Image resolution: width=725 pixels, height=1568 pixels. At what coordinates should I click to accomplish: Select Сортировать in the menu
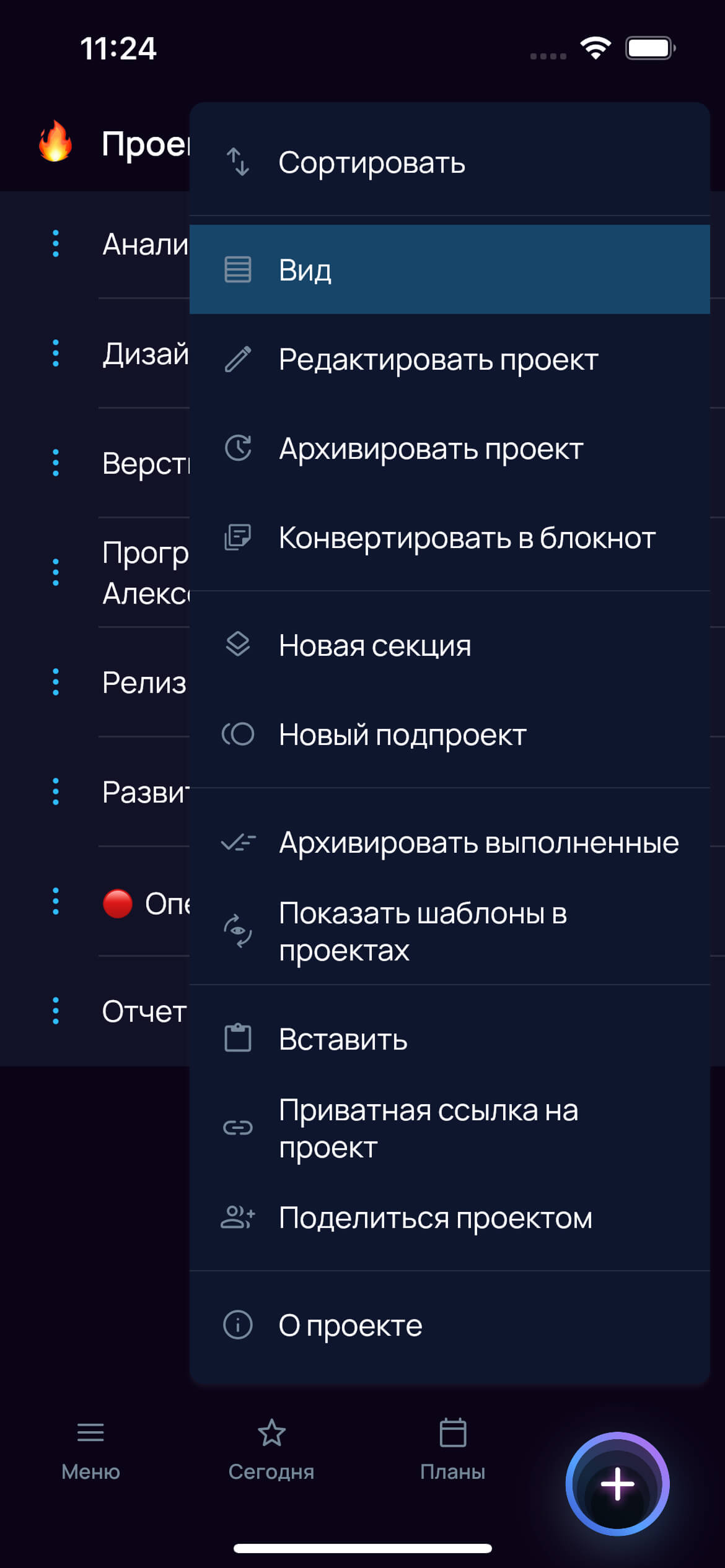pos(449,162)
